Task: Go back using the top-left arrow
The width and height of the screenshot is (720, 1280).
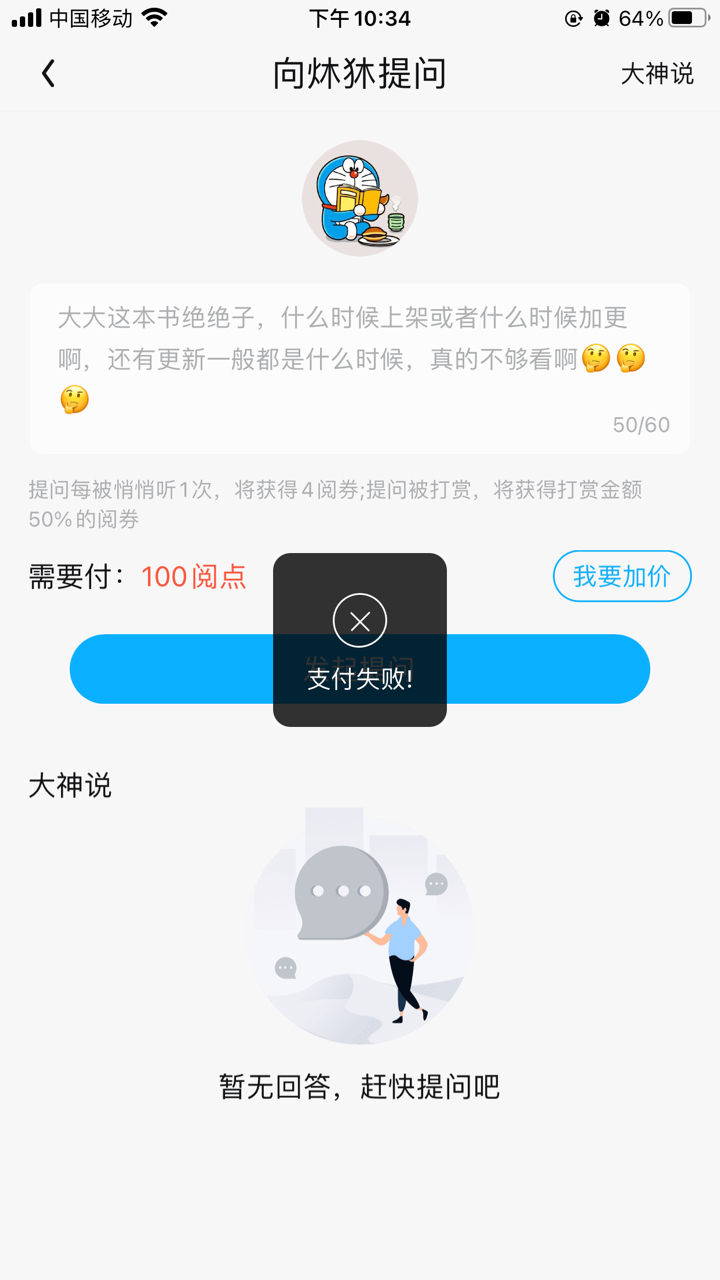Action: (48, 74)
